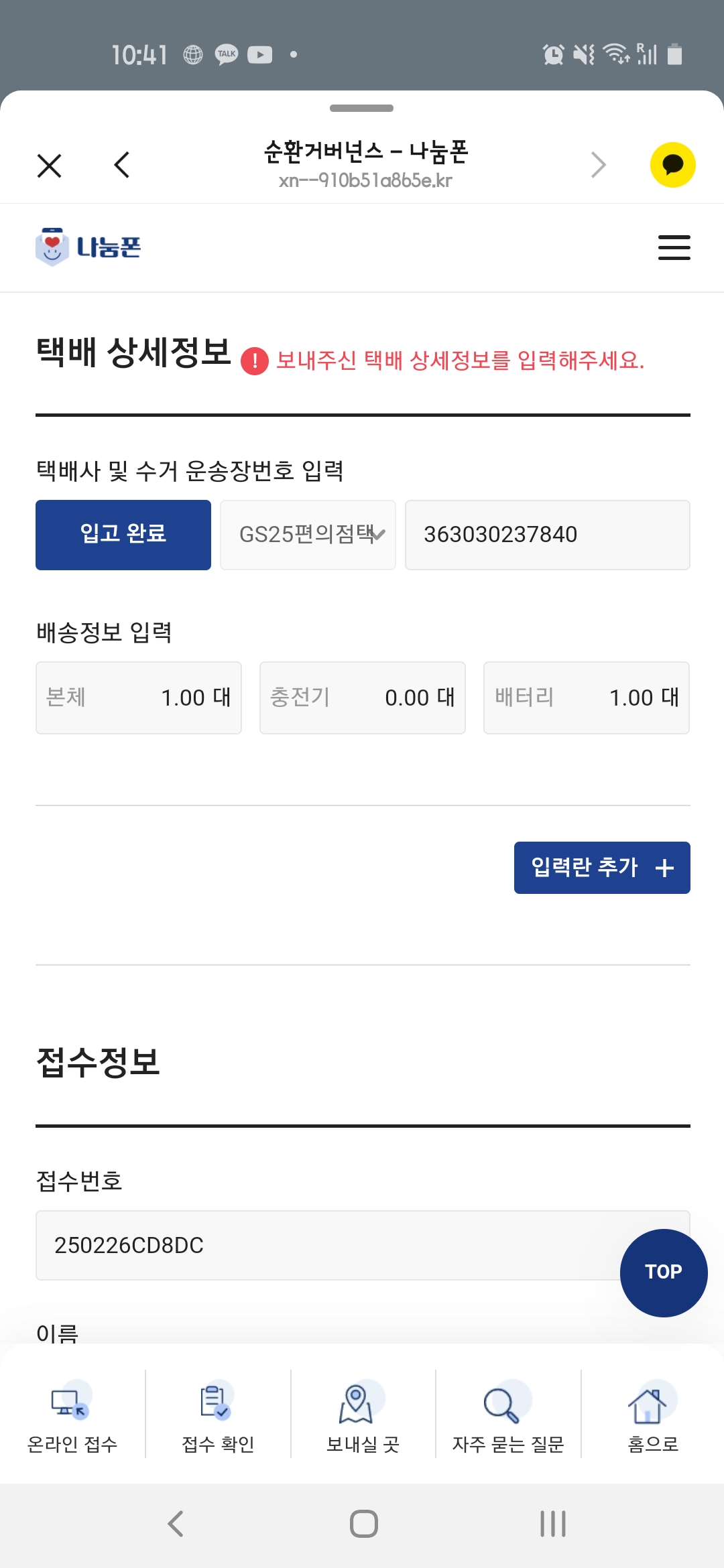Go to the 보내실 곳 tab
Viewport: 724px width, 1568px height.
[x=363, y=1414]
